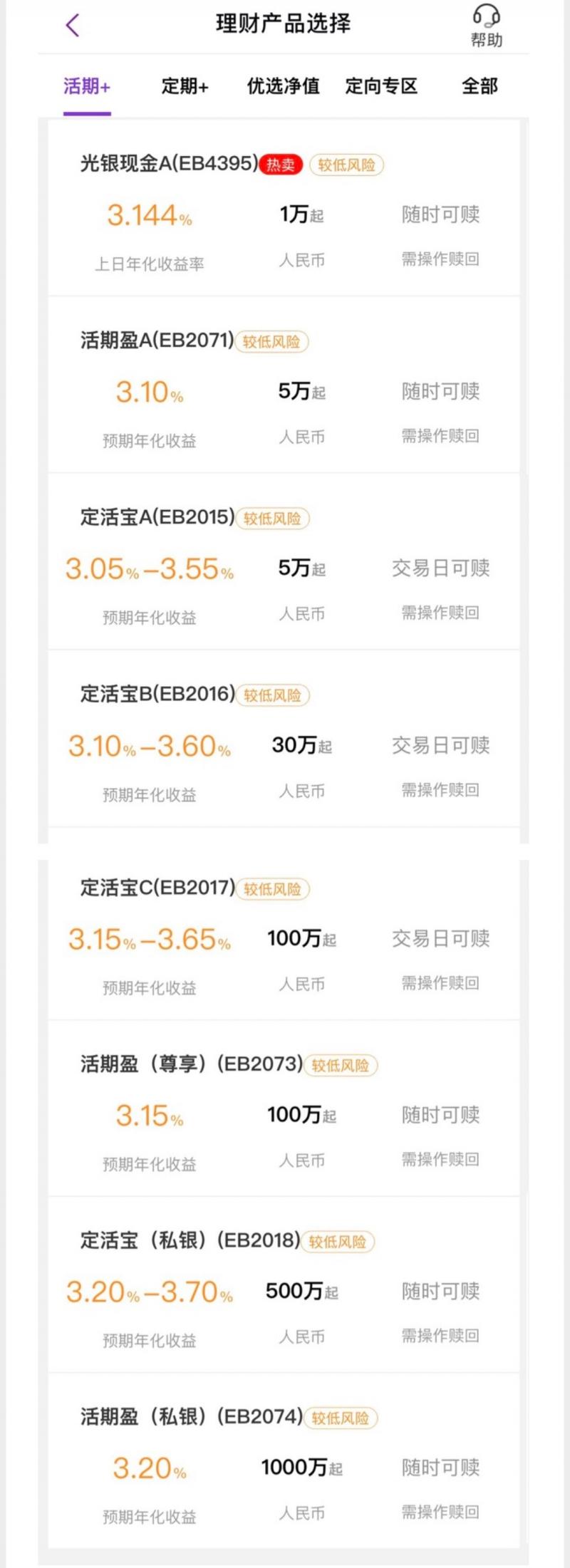Open product 定活宝A(EB2015)
This screenshot has height=1568, width=570.
click(x=158, y=519)
